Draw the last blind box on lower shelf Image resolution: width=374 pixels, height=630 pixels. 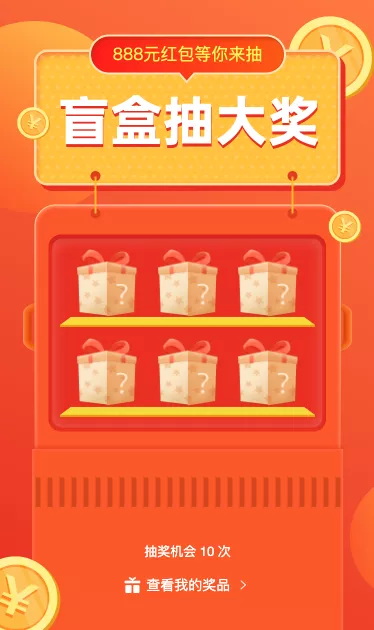click(268, 372)
